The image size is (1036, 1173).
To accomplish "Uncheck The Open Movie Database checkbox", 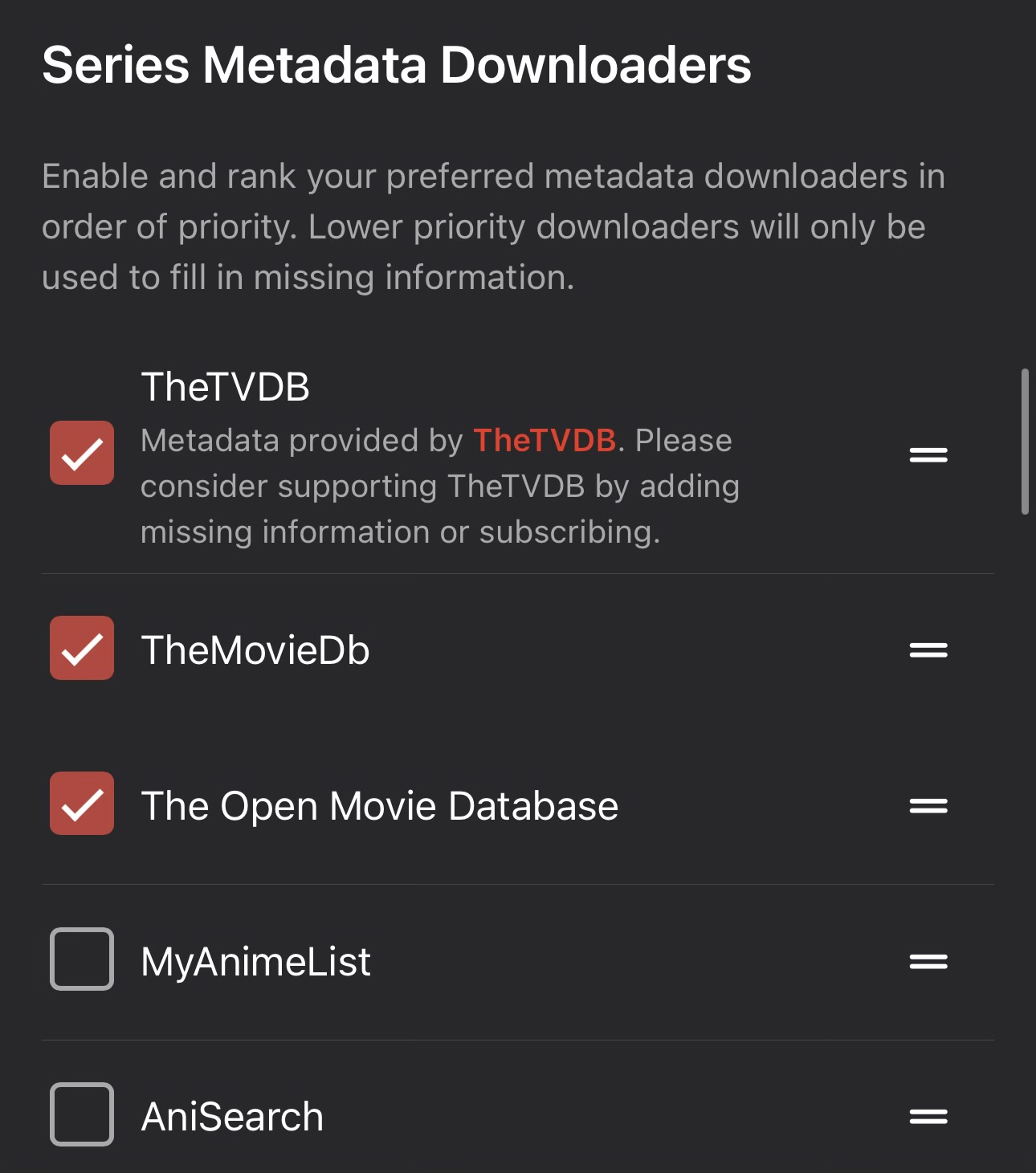I will pyautogui.click(x=82, y=804).
